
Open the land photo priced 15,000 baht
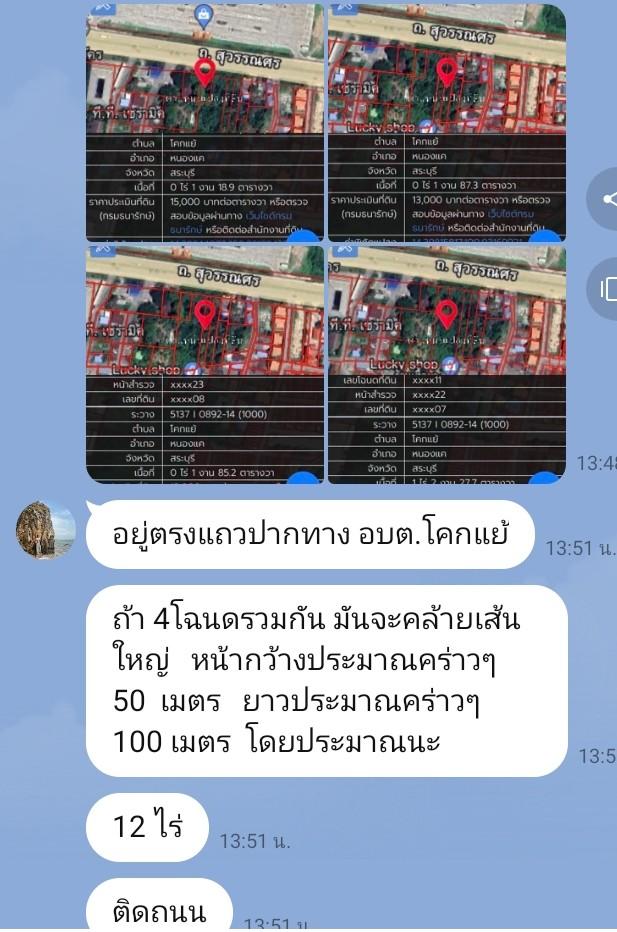tap(204, 124)
